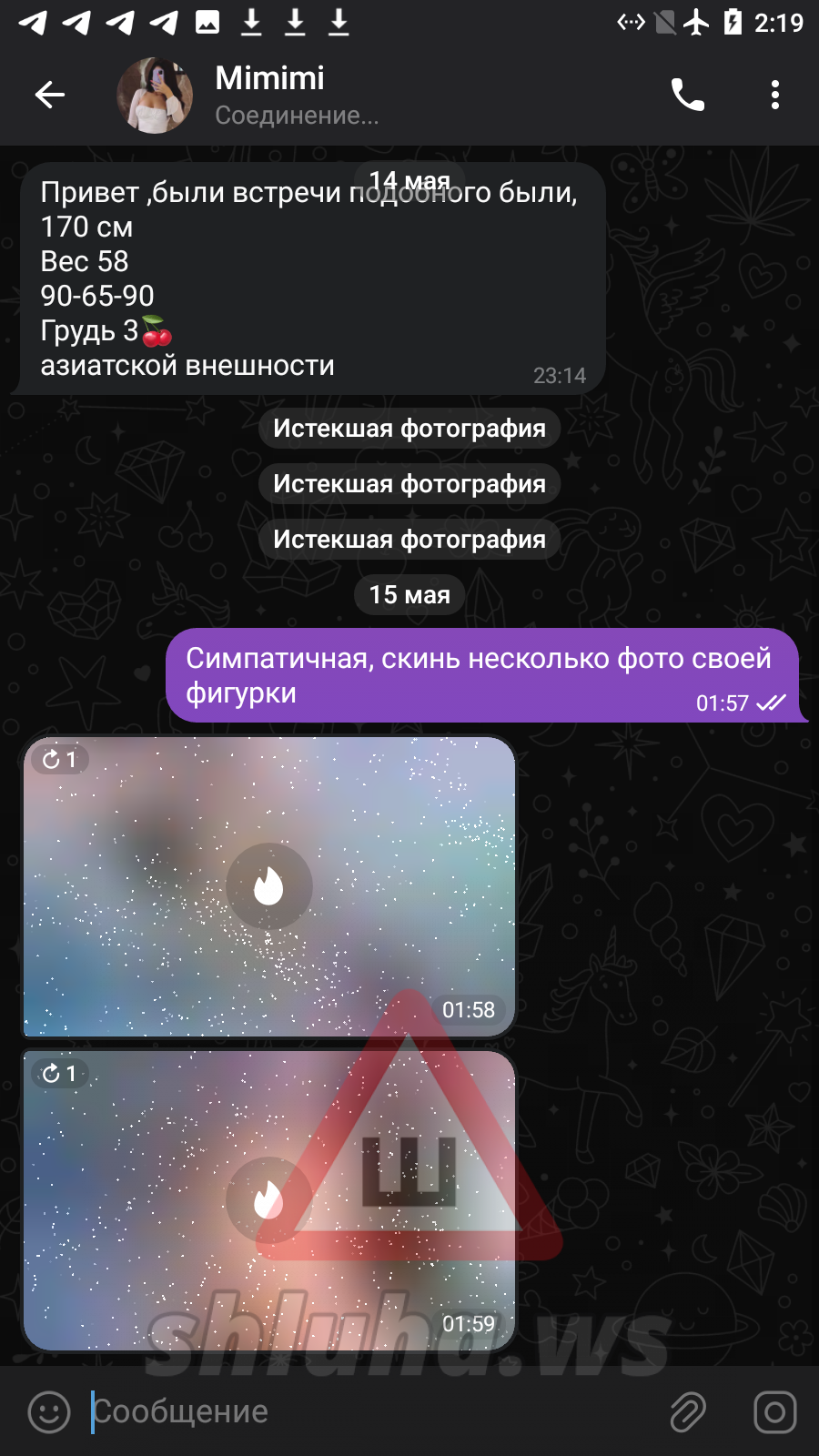Tap the camera icon beside the paperclip

click(775, 1412)
